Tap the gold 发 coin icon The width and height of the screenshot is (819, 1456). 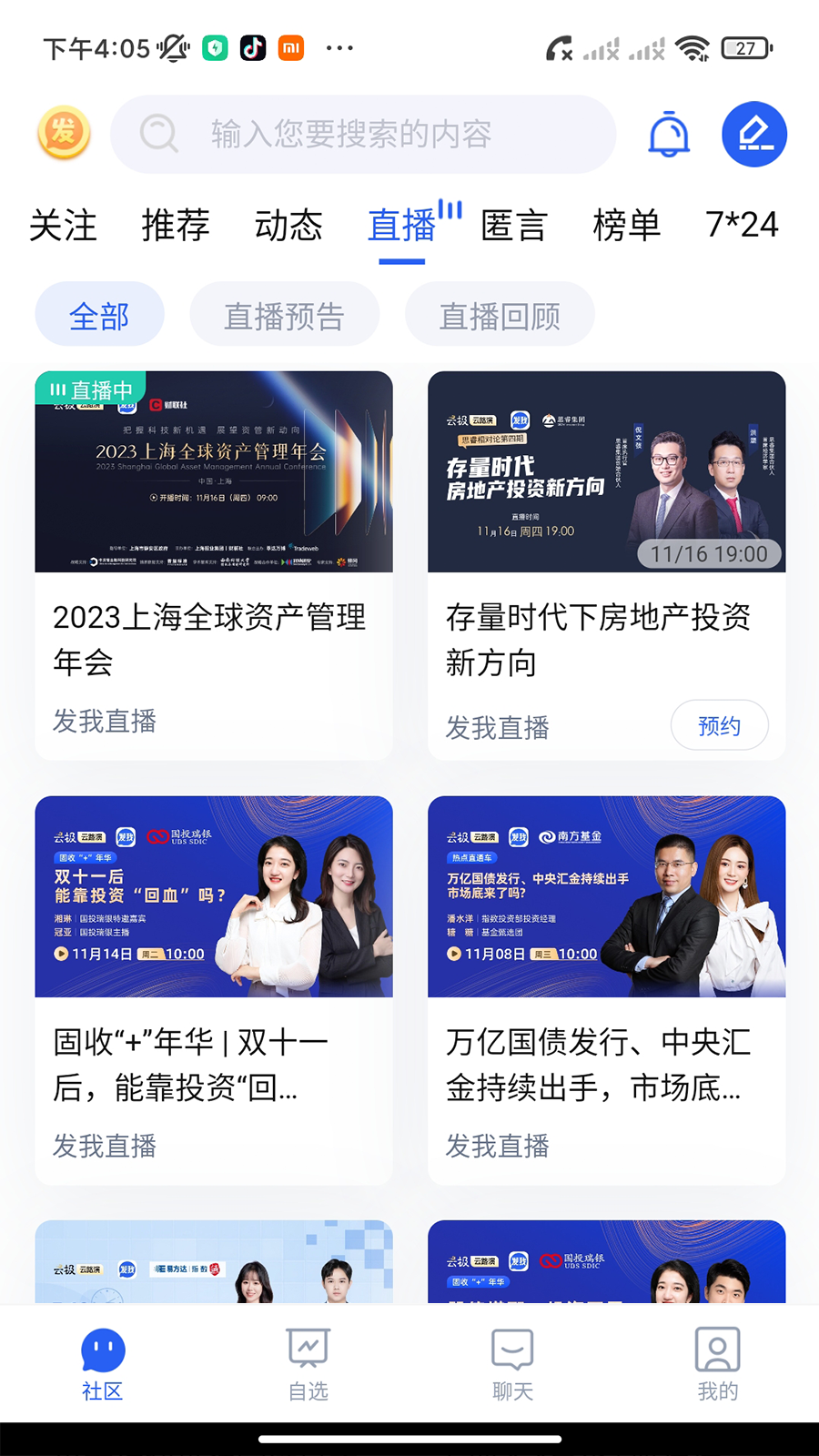63,134
